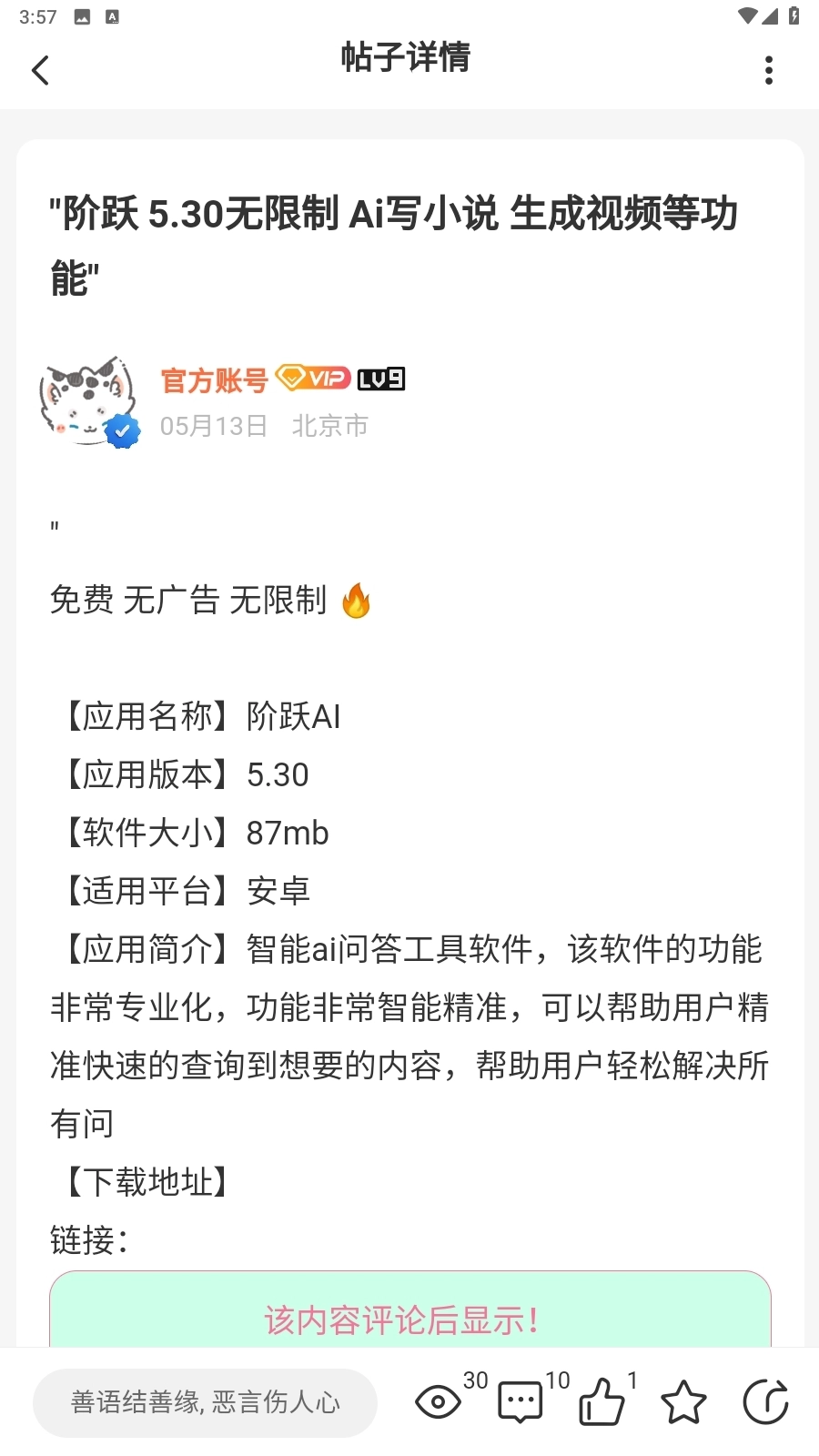
Task: Click the blue verified badge on avatar
Action: (121, 431)
